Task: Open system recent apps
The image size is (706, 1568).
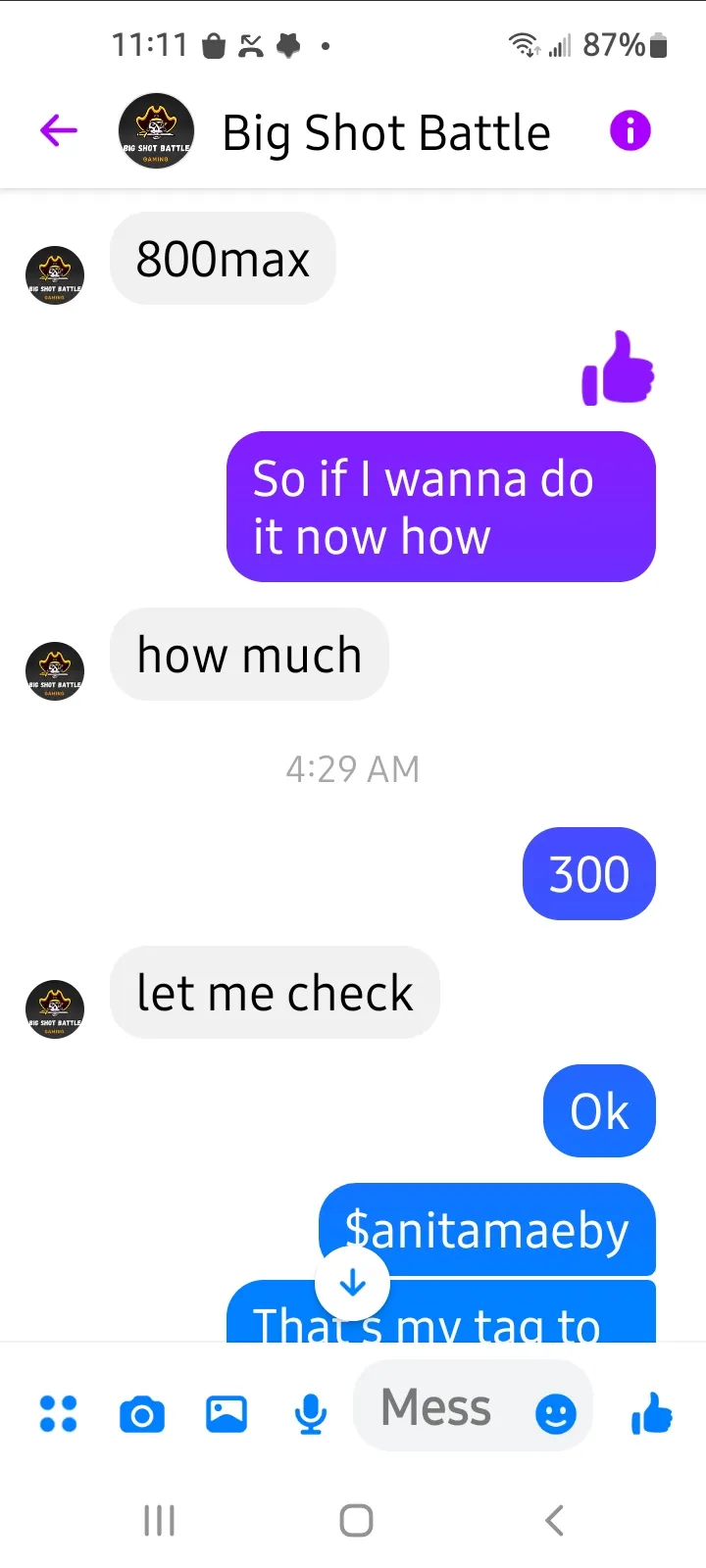Action: [x=160, y=1520]
